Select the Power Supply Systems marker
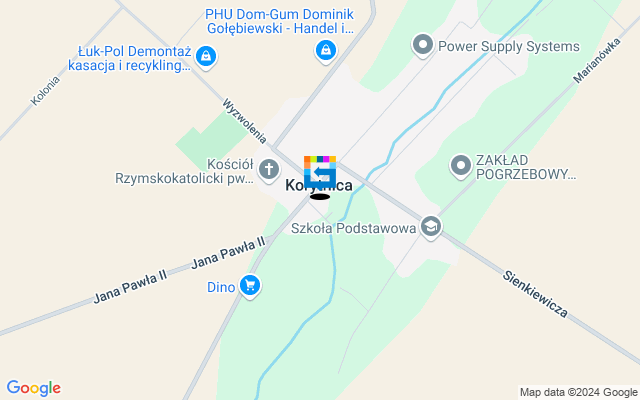The height and width of the screenshot is (400, 640). coord(423,45)
